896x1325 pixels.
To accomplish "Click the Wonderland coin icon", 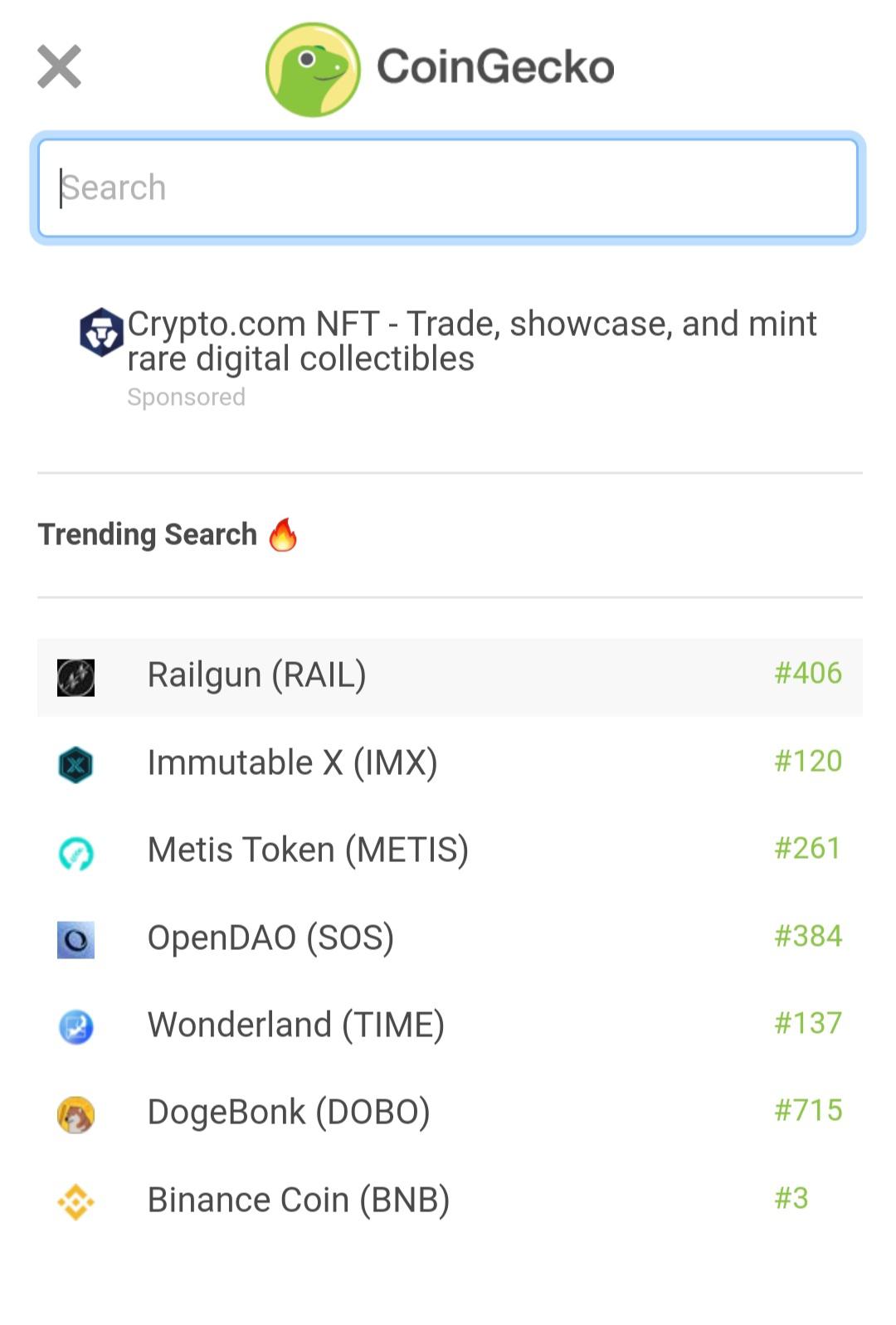I will [x=75, y=1026].
